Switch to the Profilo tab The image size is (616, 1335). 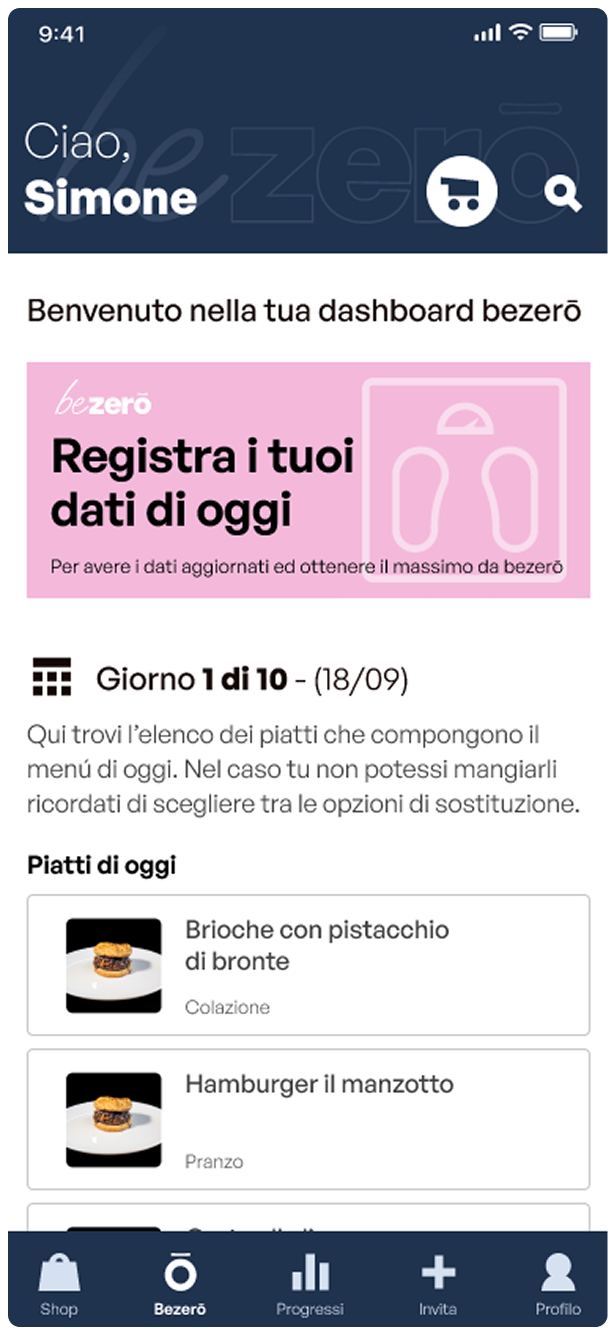tap(557, 1283)
